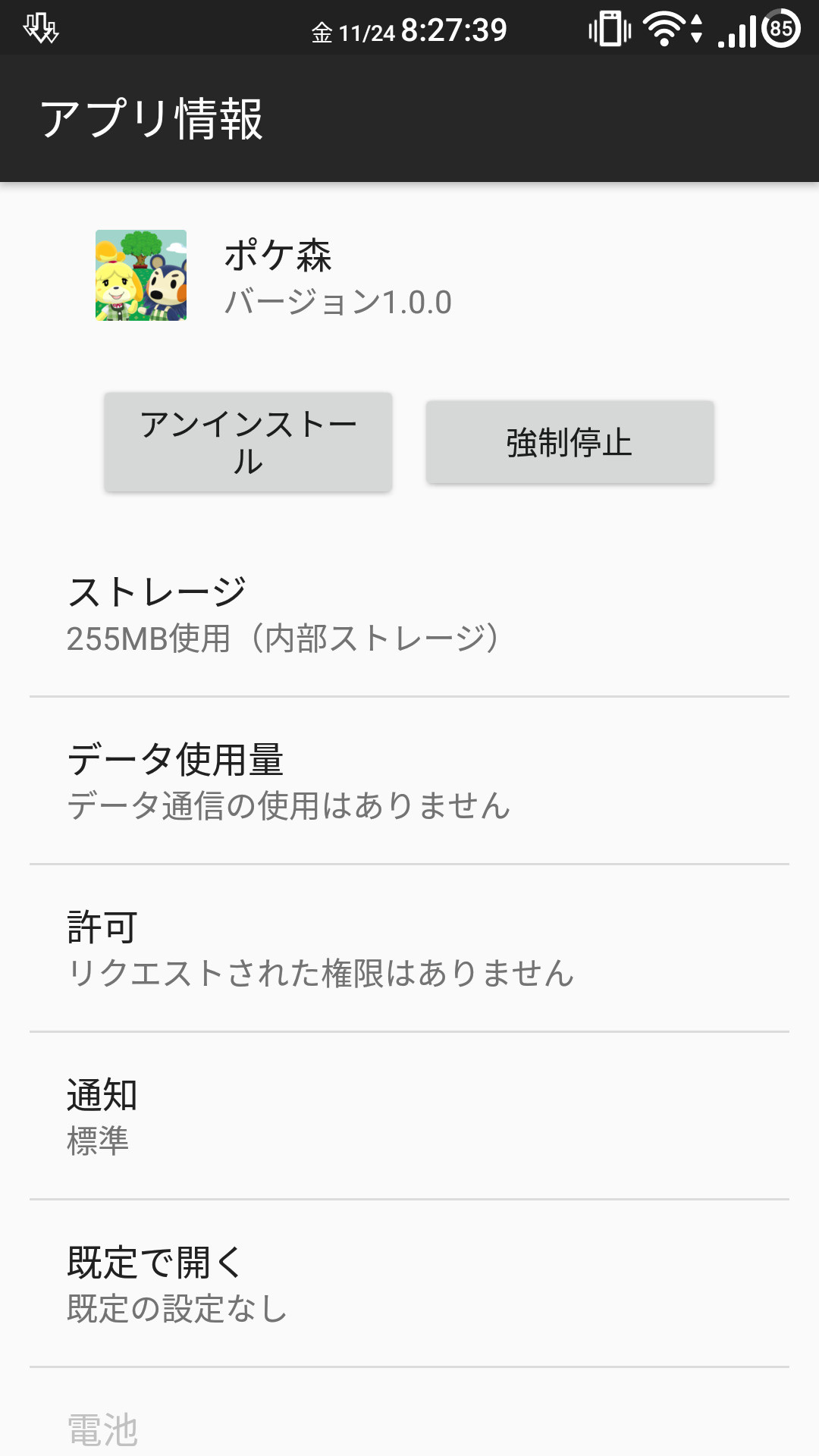Tap the アンインストール button
This screenshot has width=819, height=1456.
pos(248,442)
